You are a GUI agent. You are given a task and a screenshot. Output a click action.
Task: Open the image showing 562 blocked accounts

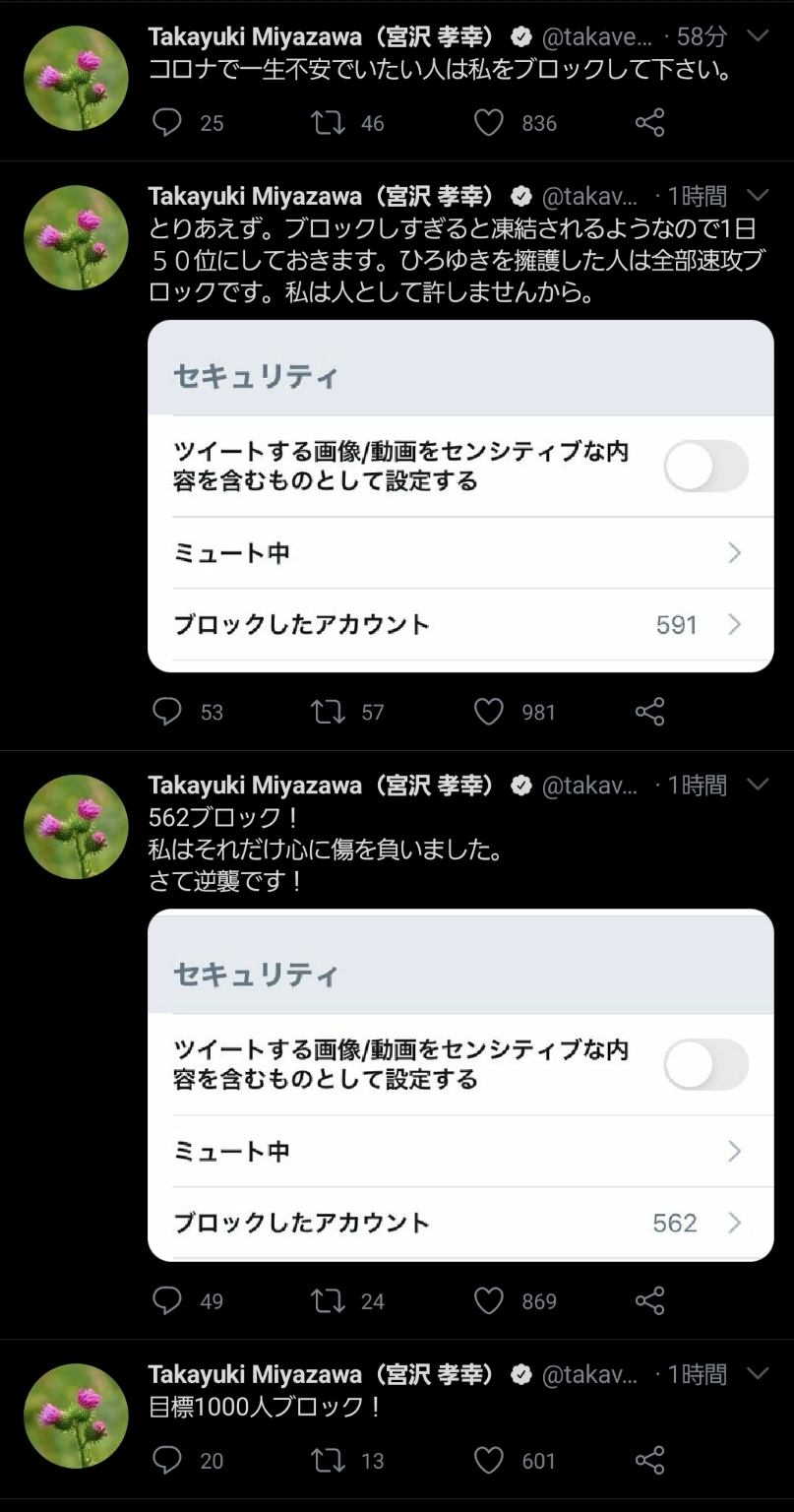click(x=460, y=1085)
